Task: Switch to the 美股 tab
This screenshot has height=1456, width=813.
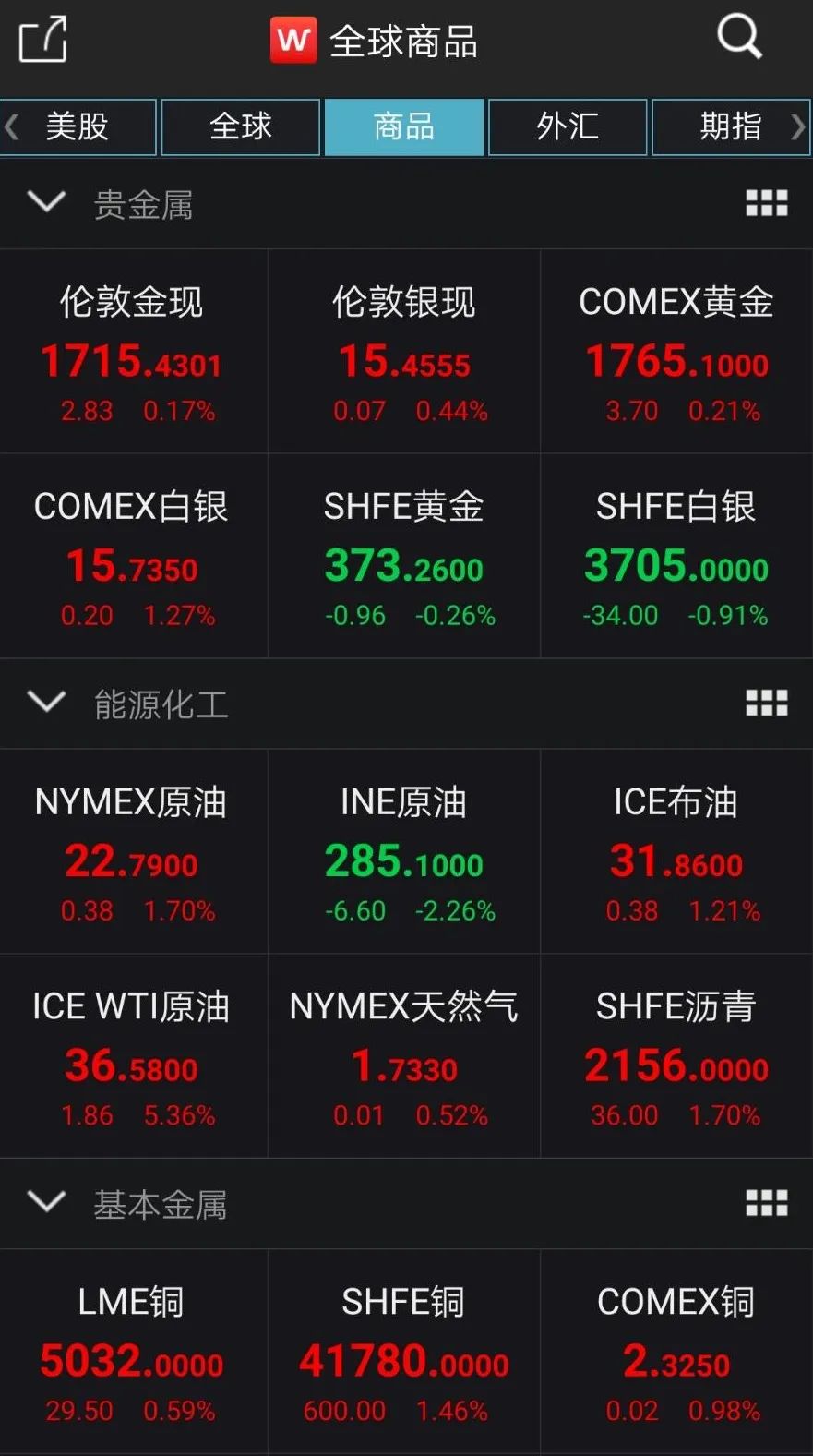Action: [78, 126]
